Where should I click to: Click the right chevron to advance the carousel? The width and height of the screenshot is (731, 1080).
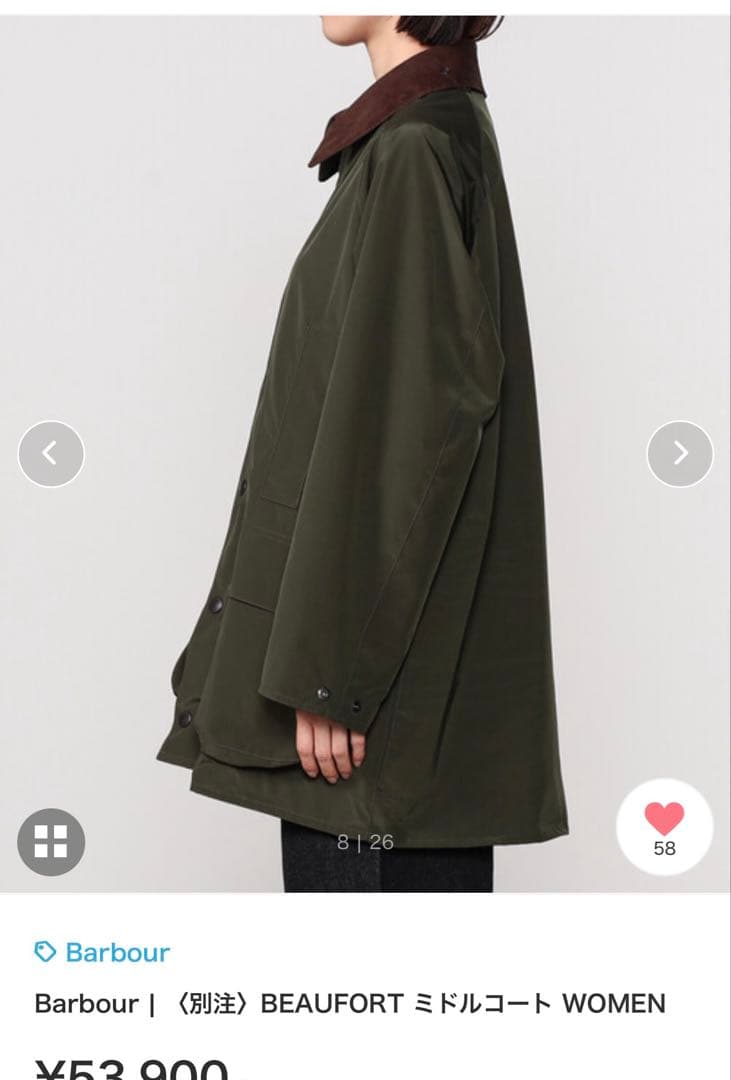[680, 453]
